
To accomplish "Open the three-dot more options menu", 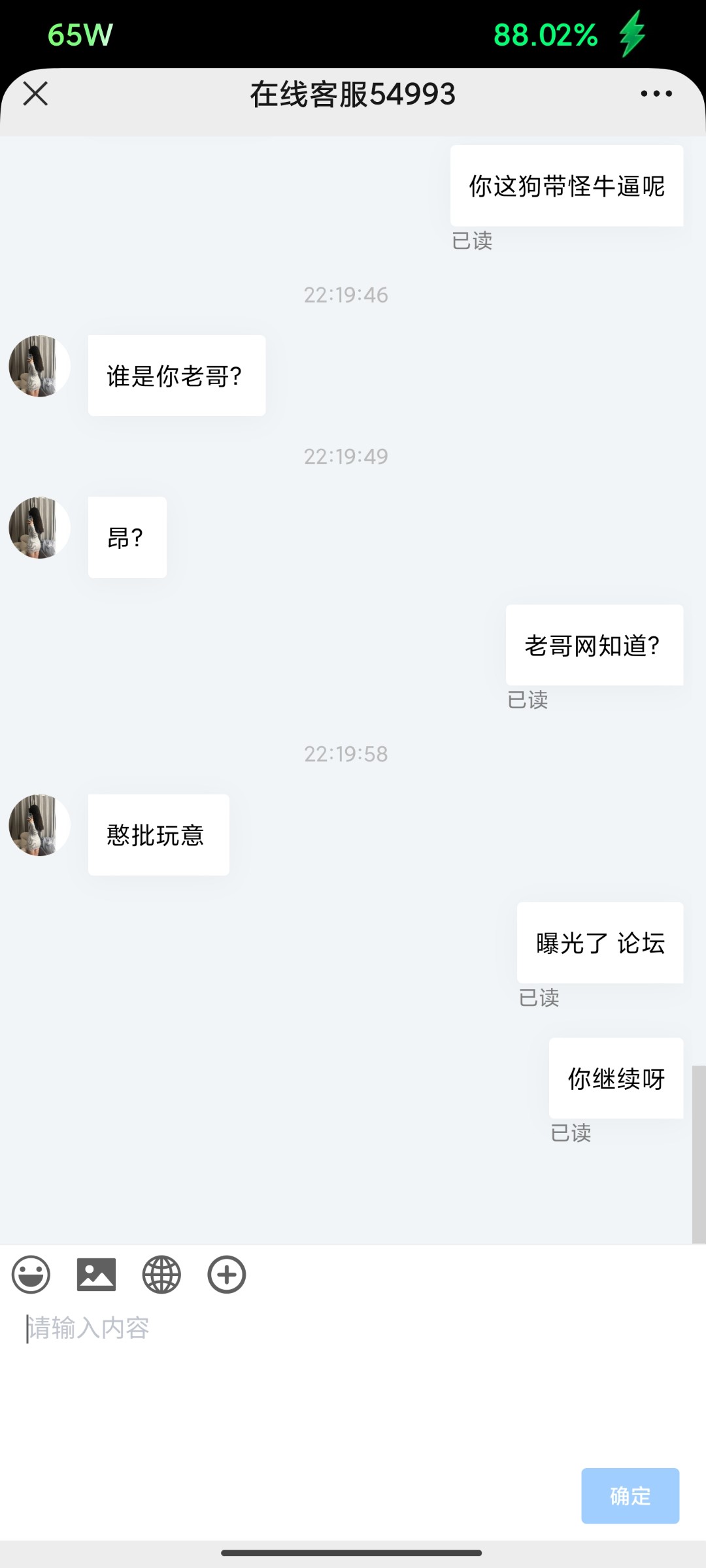I will click(656, 93).
